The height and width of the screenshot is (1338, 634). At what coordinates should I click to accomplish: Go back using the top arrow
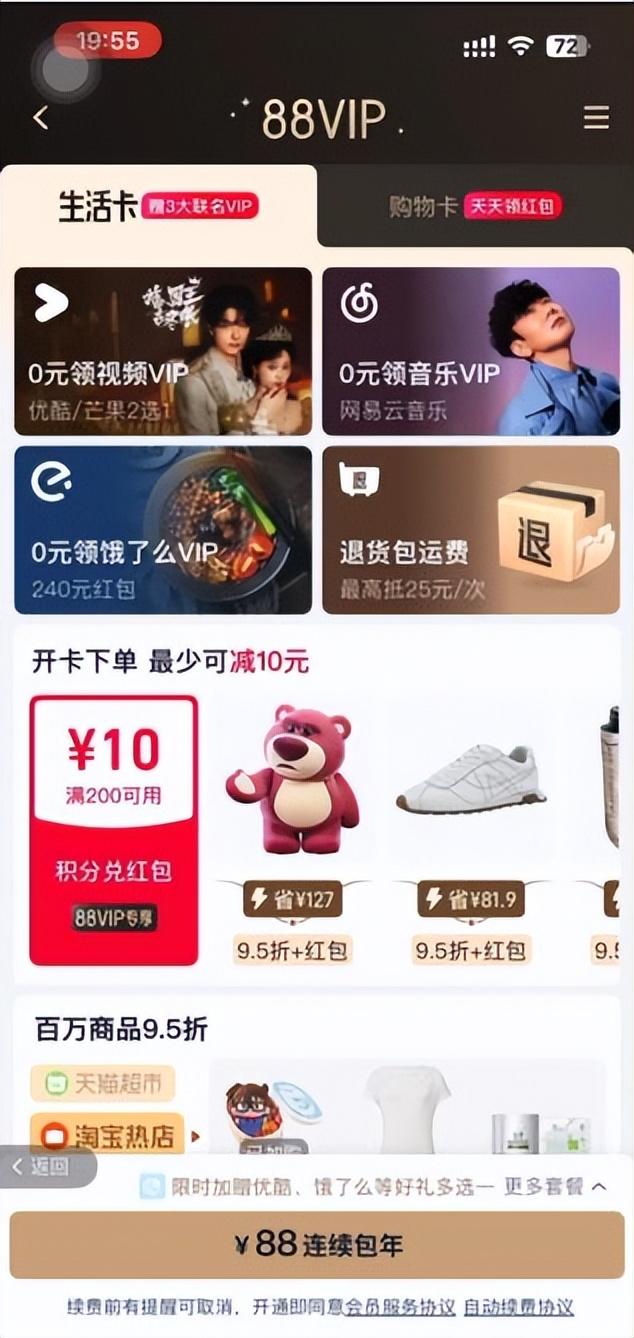[40, 118]
